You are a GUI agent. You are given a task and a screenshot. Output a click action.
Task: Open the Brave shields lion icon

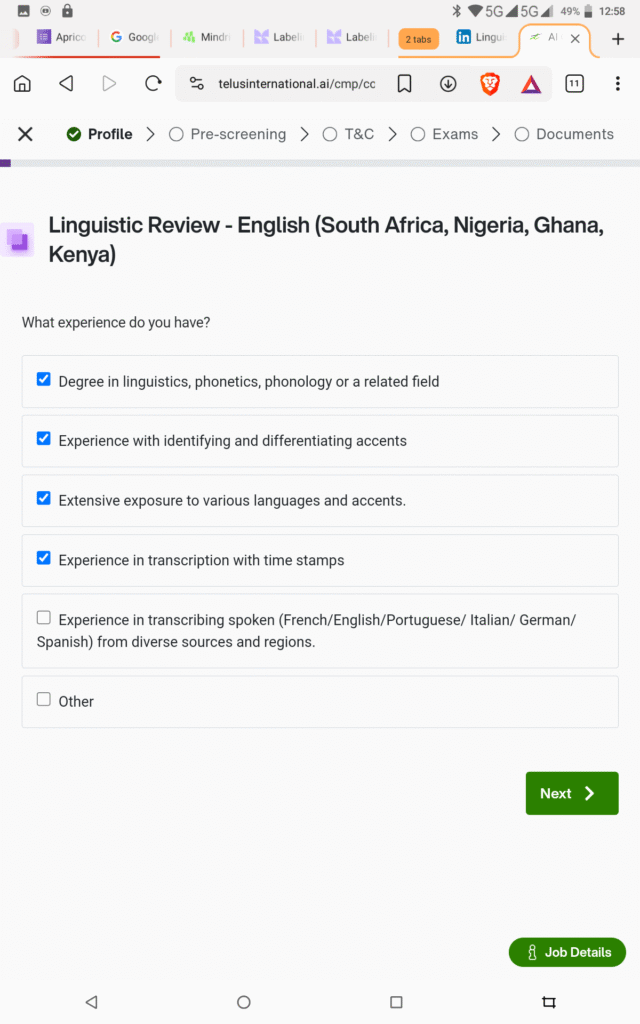pyautogui.click(x=490, y=84)
